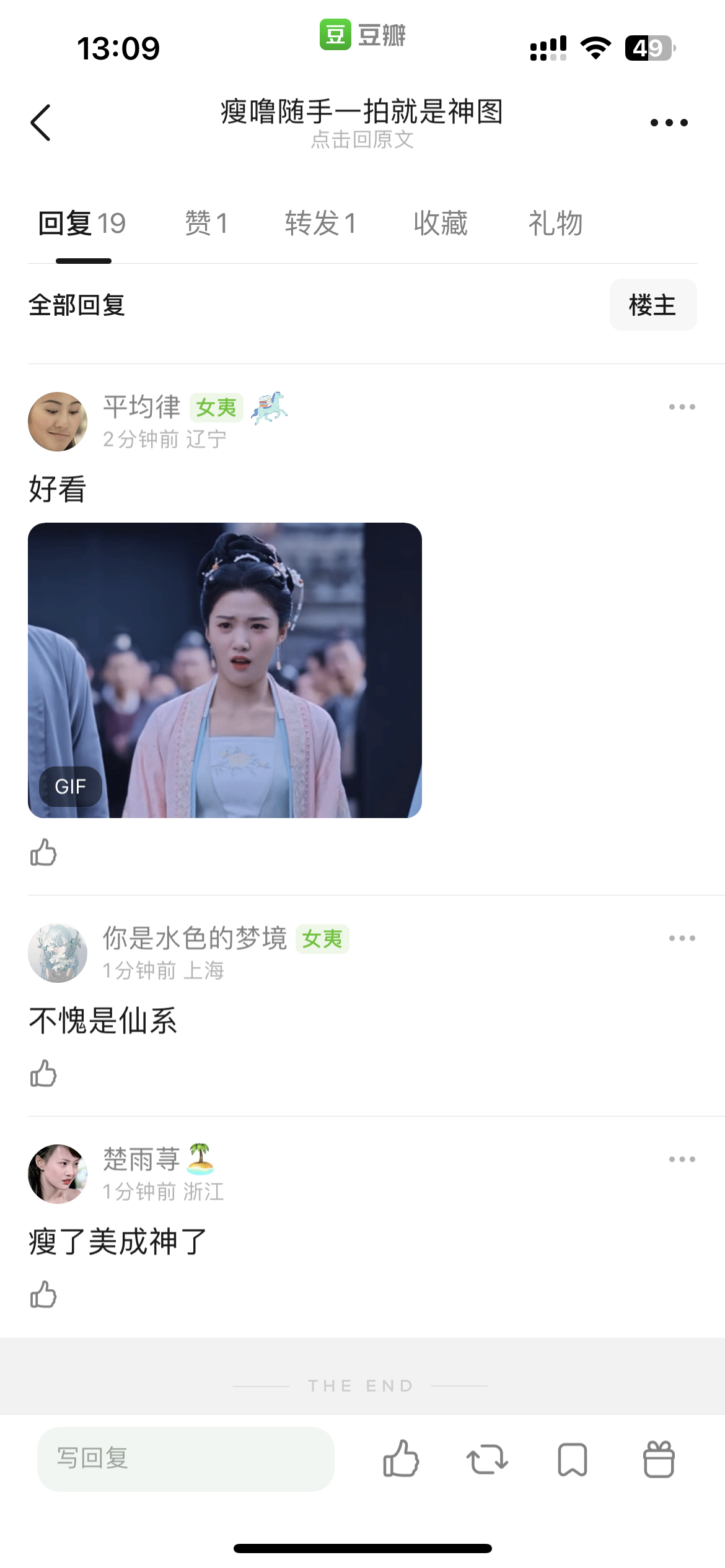Viewport: 725px width, 1568px height.
Task: Switch to the 赞 1 tab
Action: pyautogui.click(x=206, y=224)
